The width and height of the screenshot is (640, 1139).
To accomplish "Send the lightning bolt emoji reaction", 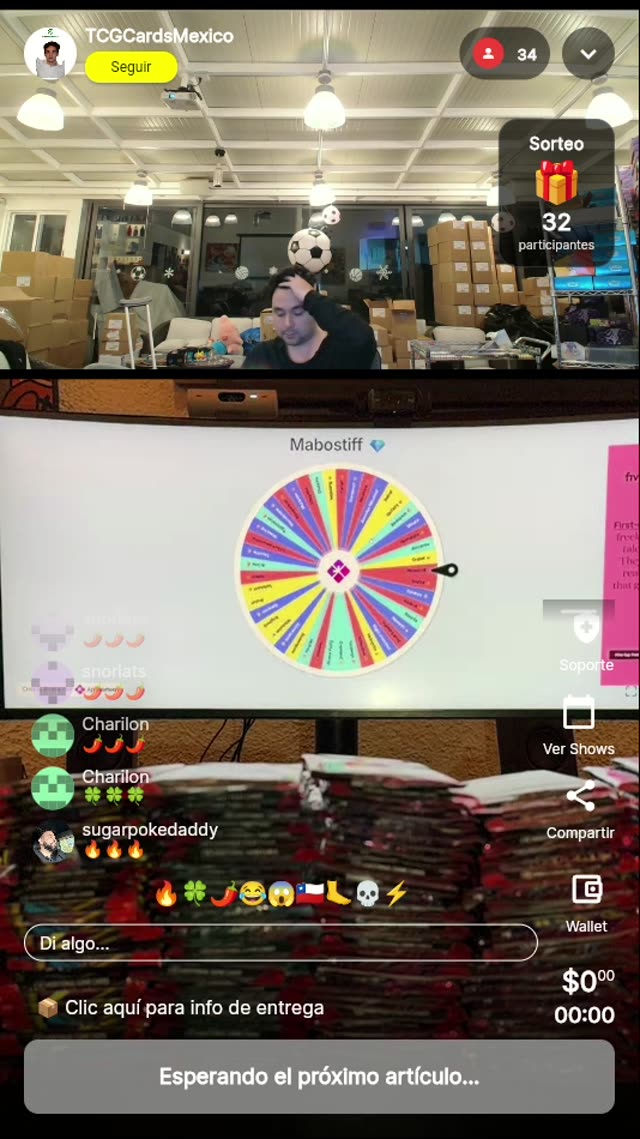I will [396, 893].
